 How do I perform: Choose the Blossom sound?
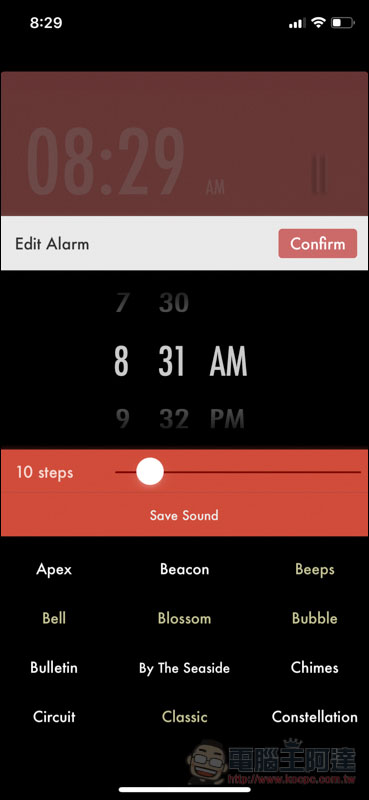pos(184,618)
